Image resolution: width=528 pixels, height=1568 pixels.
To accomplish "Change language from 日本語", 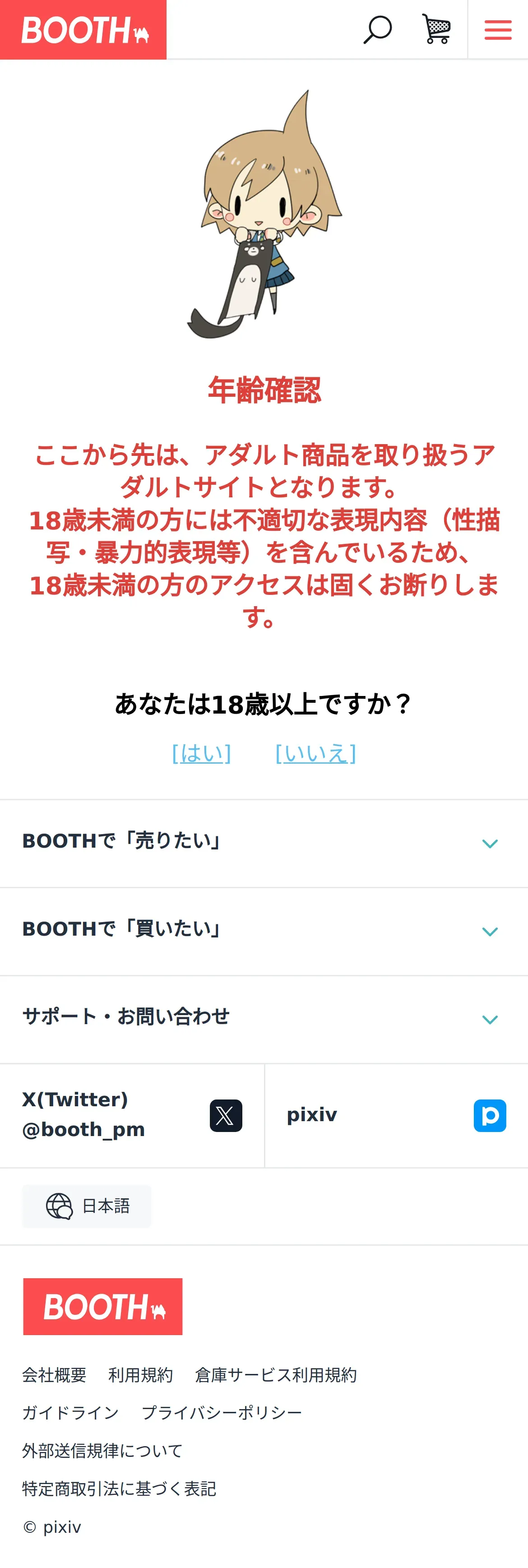I will click(x=87, y=1206).
